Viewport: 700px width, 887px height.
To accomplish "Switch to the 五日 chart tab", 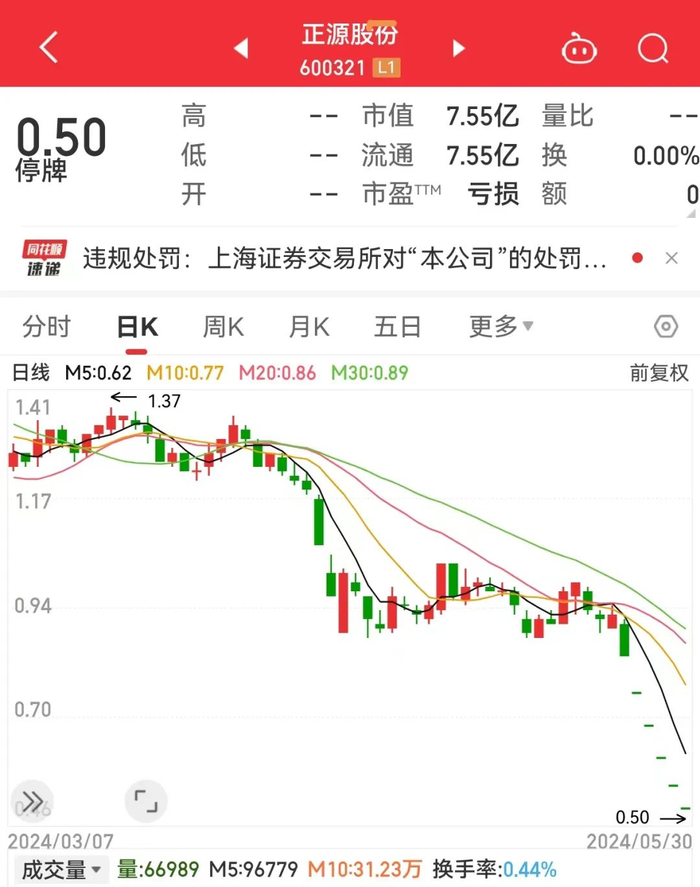I will point(397,327).
